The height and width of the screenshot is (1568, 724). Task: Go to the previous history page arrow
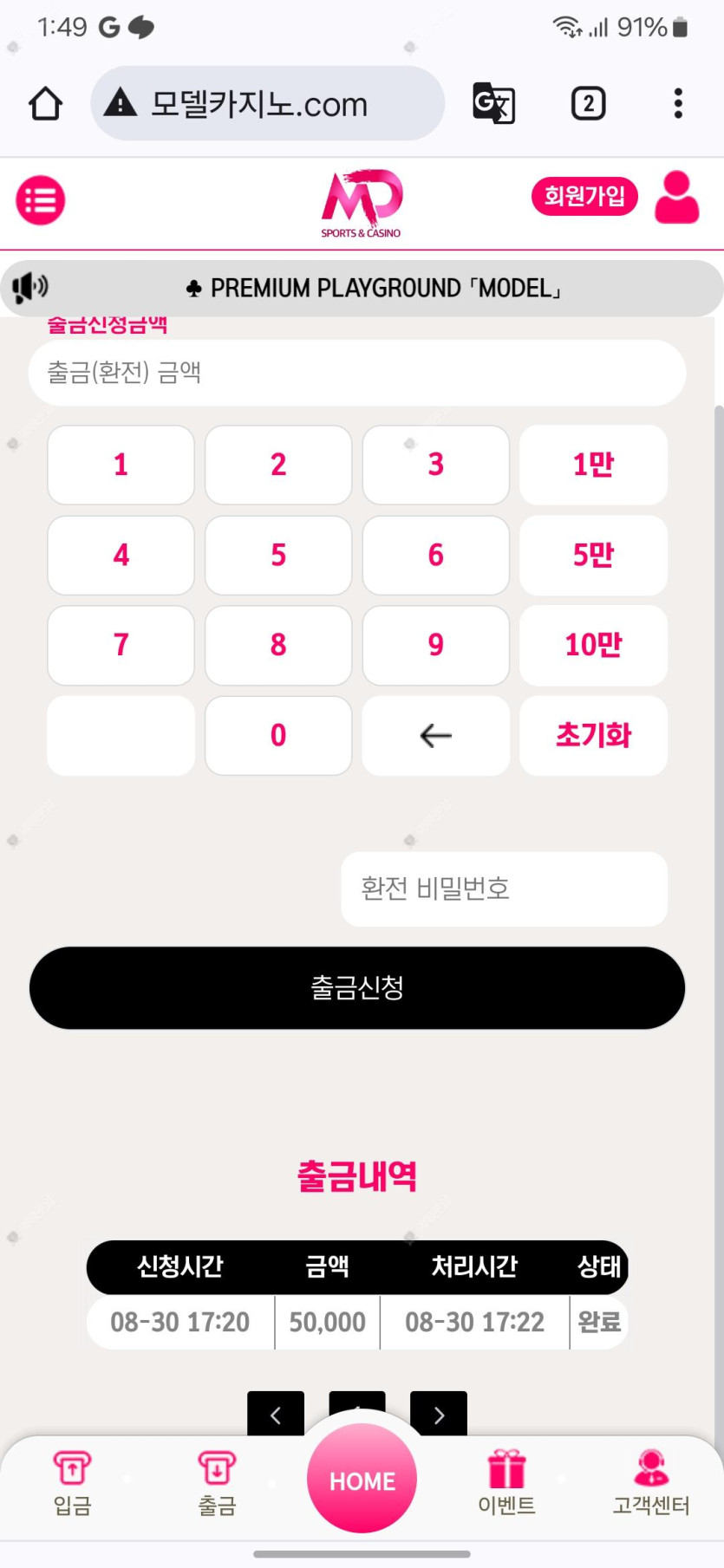tap(276, 1414)
